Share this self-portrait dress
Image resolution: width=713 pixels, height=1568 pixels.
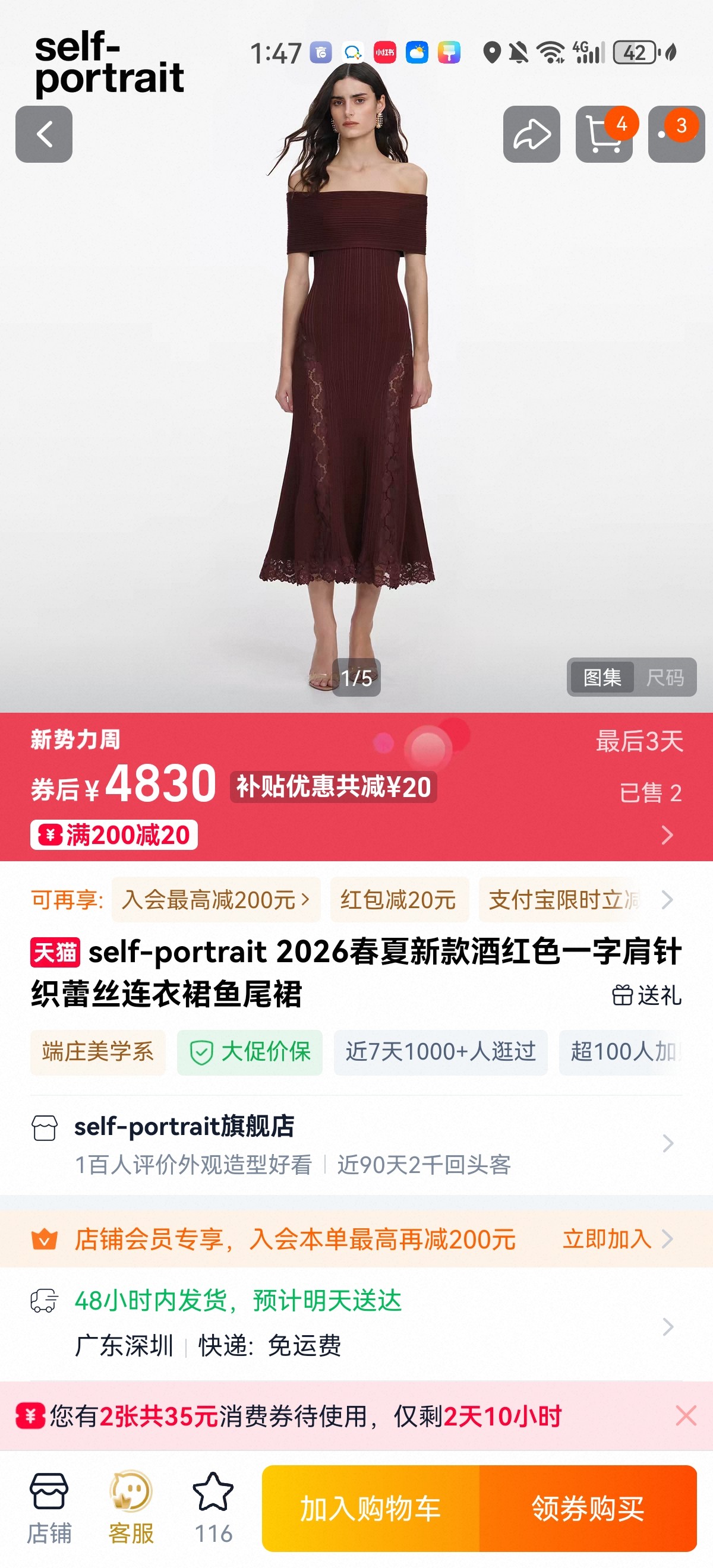[x=531, y=134]
